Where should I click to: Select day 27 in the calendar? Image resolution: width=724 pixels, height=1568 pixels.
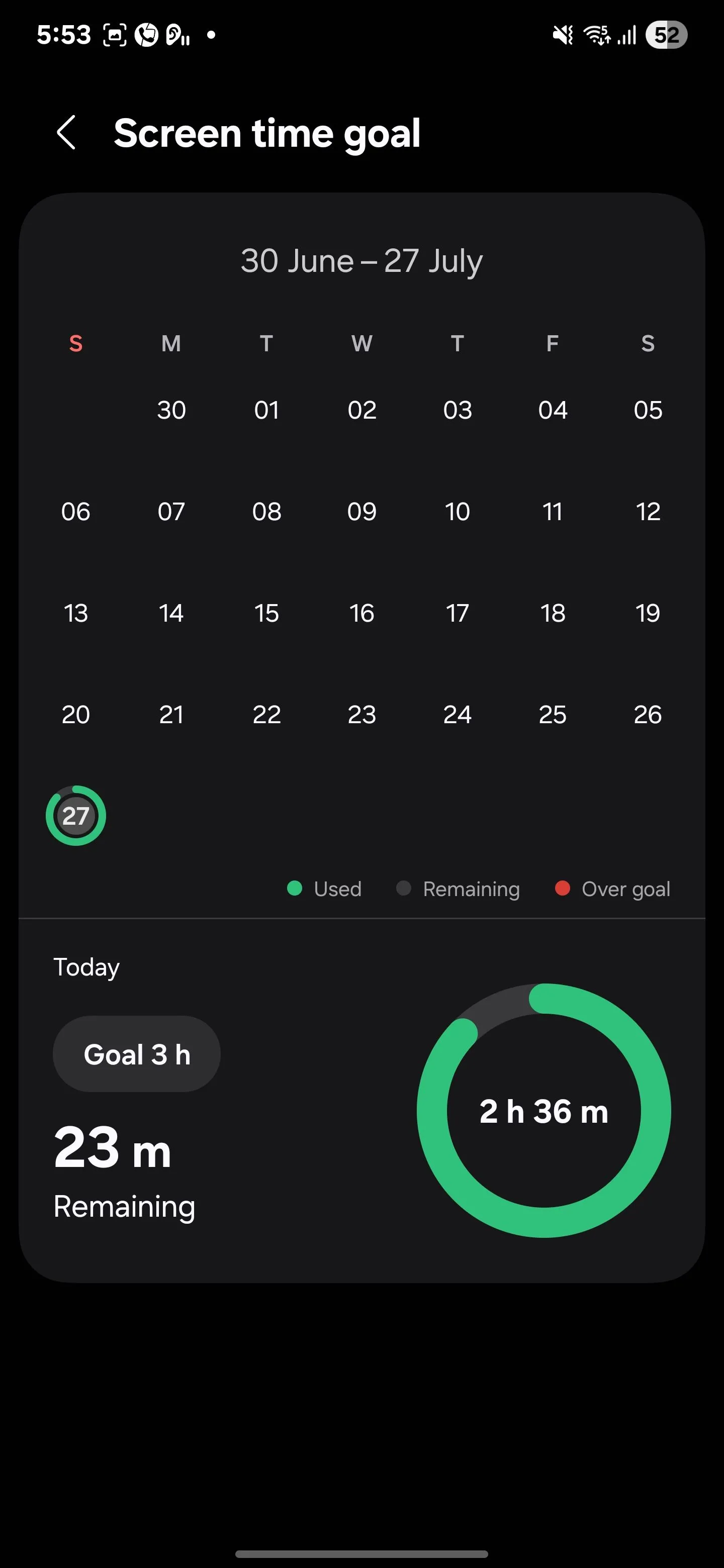point(76,816)
